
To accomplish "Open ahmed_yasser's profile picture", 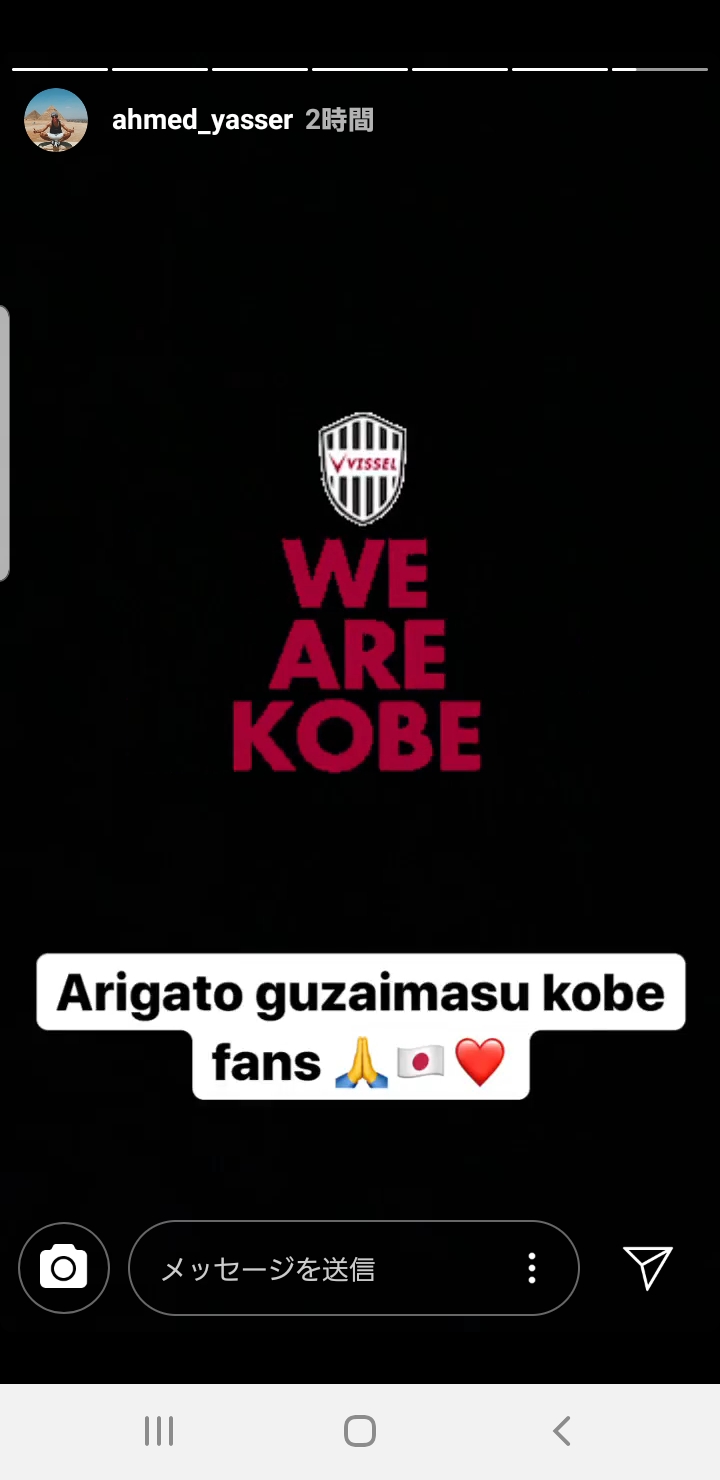I will point(56,120).
